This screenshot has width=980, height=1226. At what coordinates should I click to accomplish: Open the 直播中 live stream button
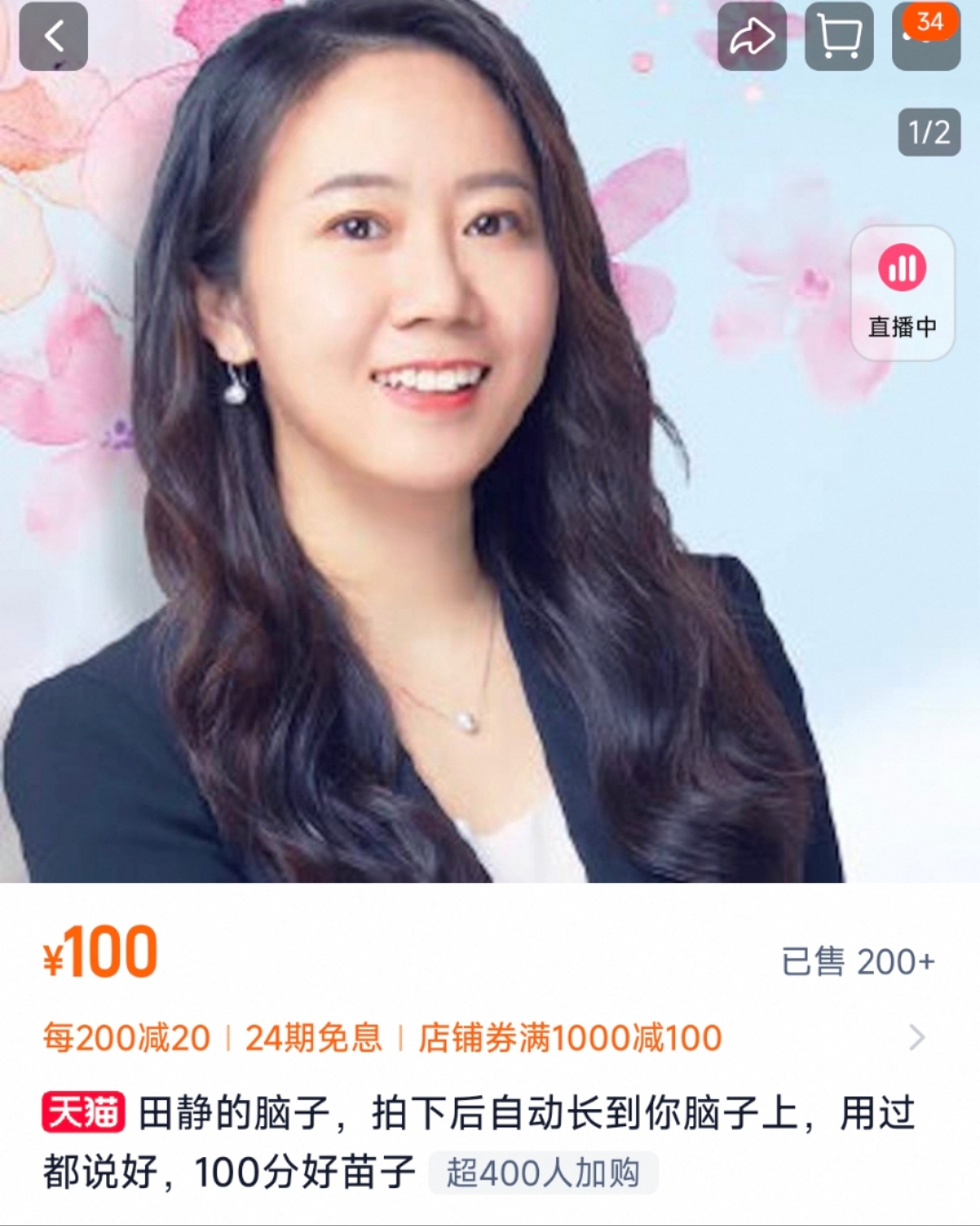click(x=902, y=292)
